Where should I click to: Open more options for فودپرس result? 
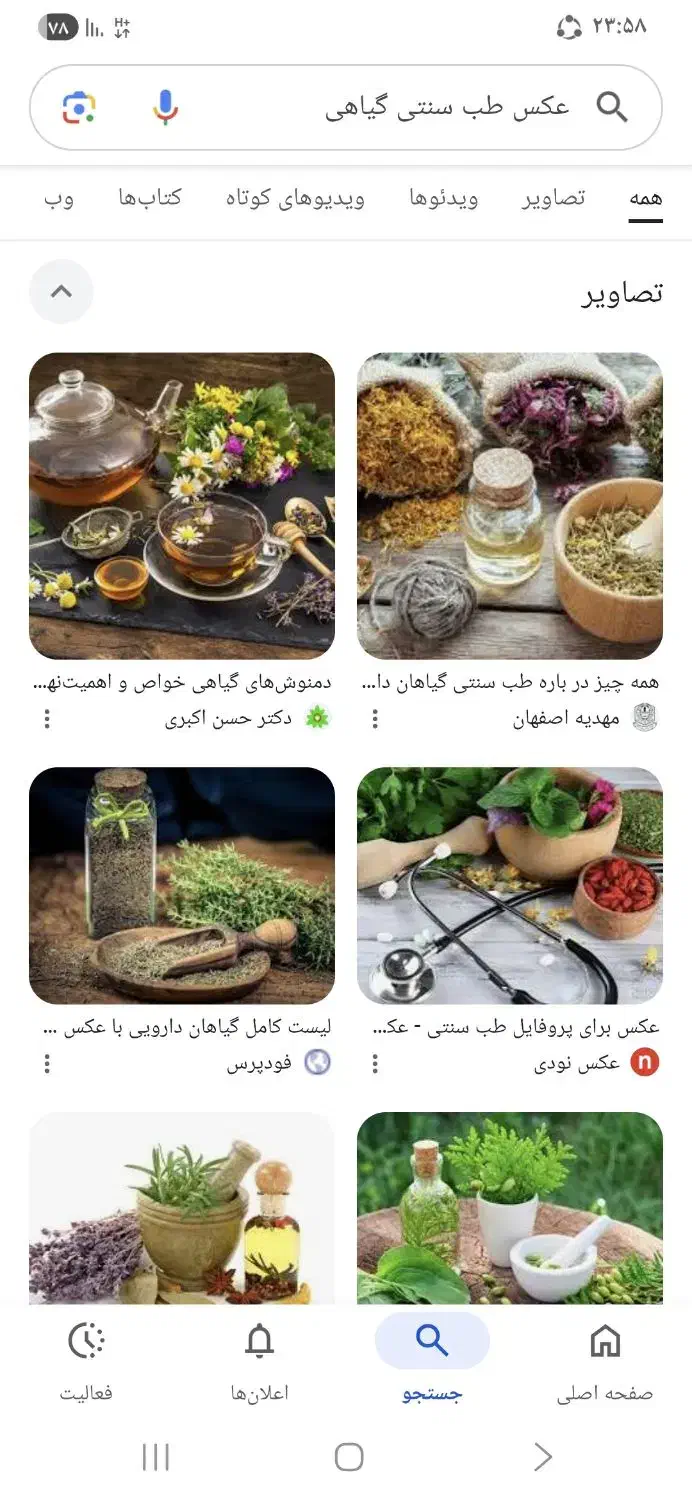click(47, 1063)
